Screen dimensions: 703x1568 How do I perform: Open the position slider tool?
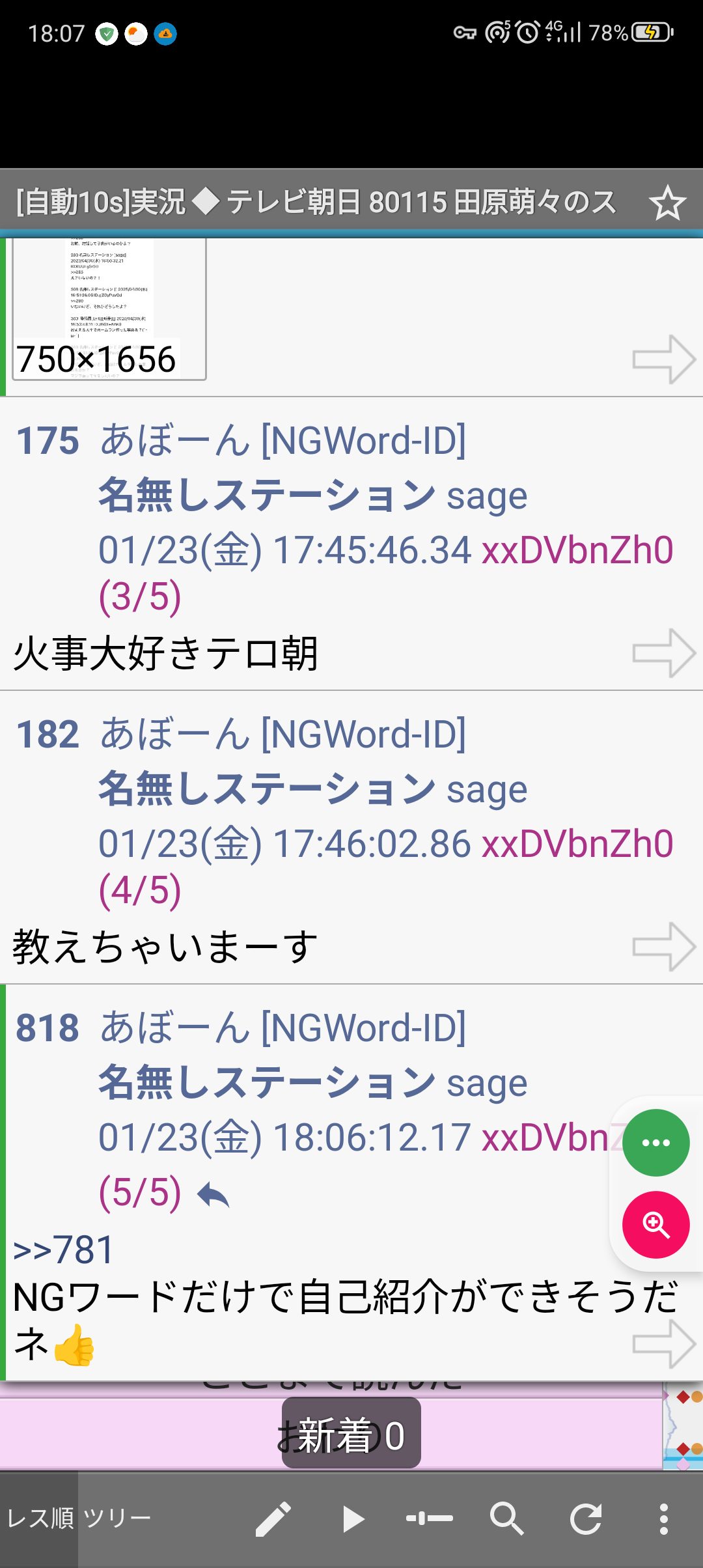click(430, 1519)
